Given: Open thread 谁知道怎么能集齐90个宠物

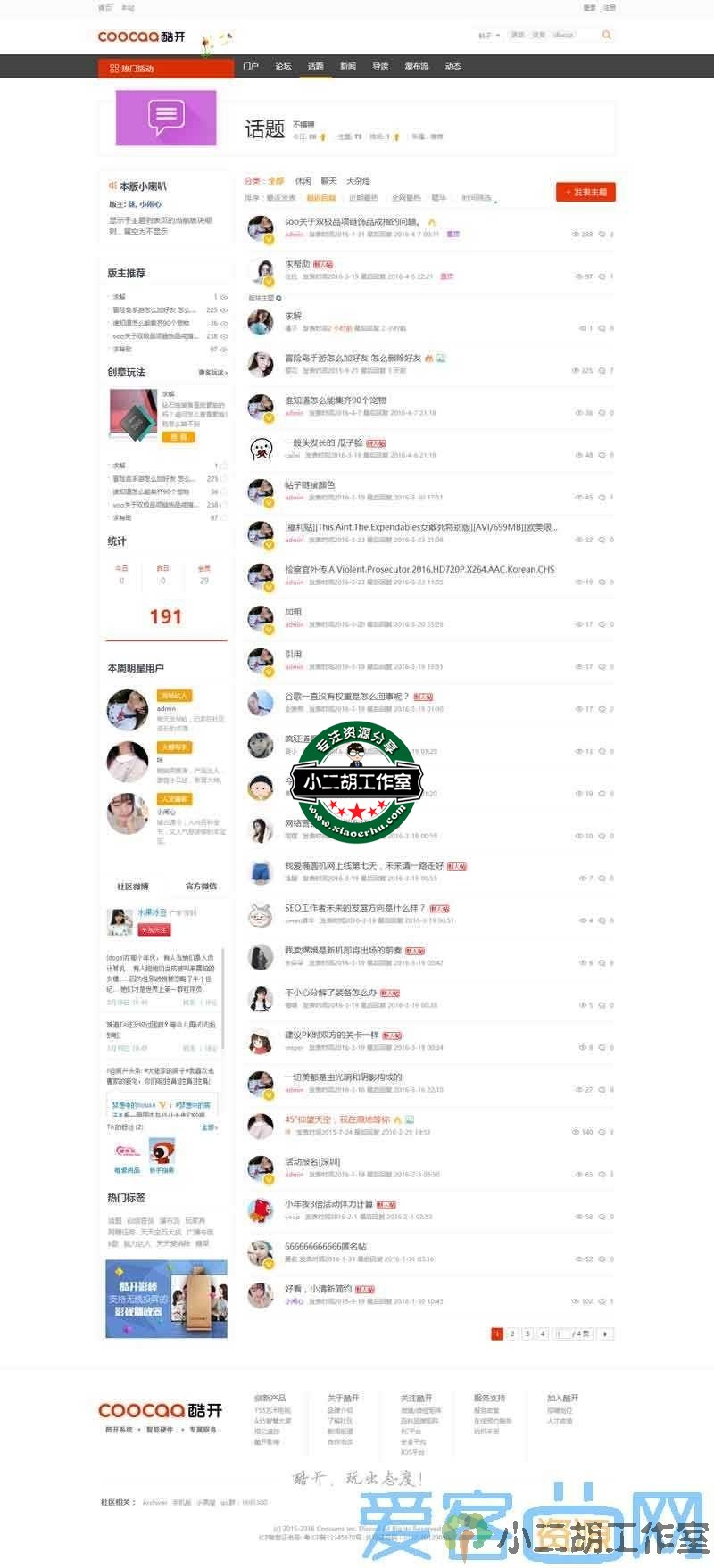Looking at the screenshot, I should point(335,400).
